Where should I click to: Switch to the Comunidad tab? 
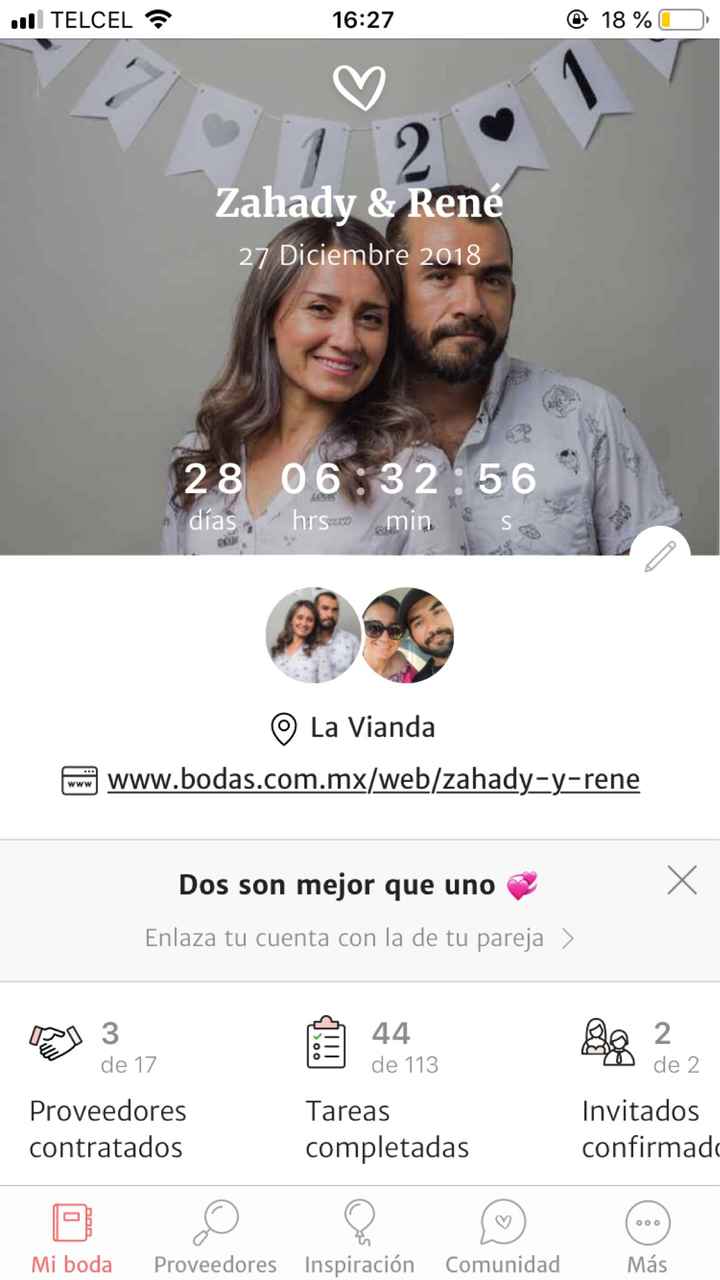pos(503,1234)
